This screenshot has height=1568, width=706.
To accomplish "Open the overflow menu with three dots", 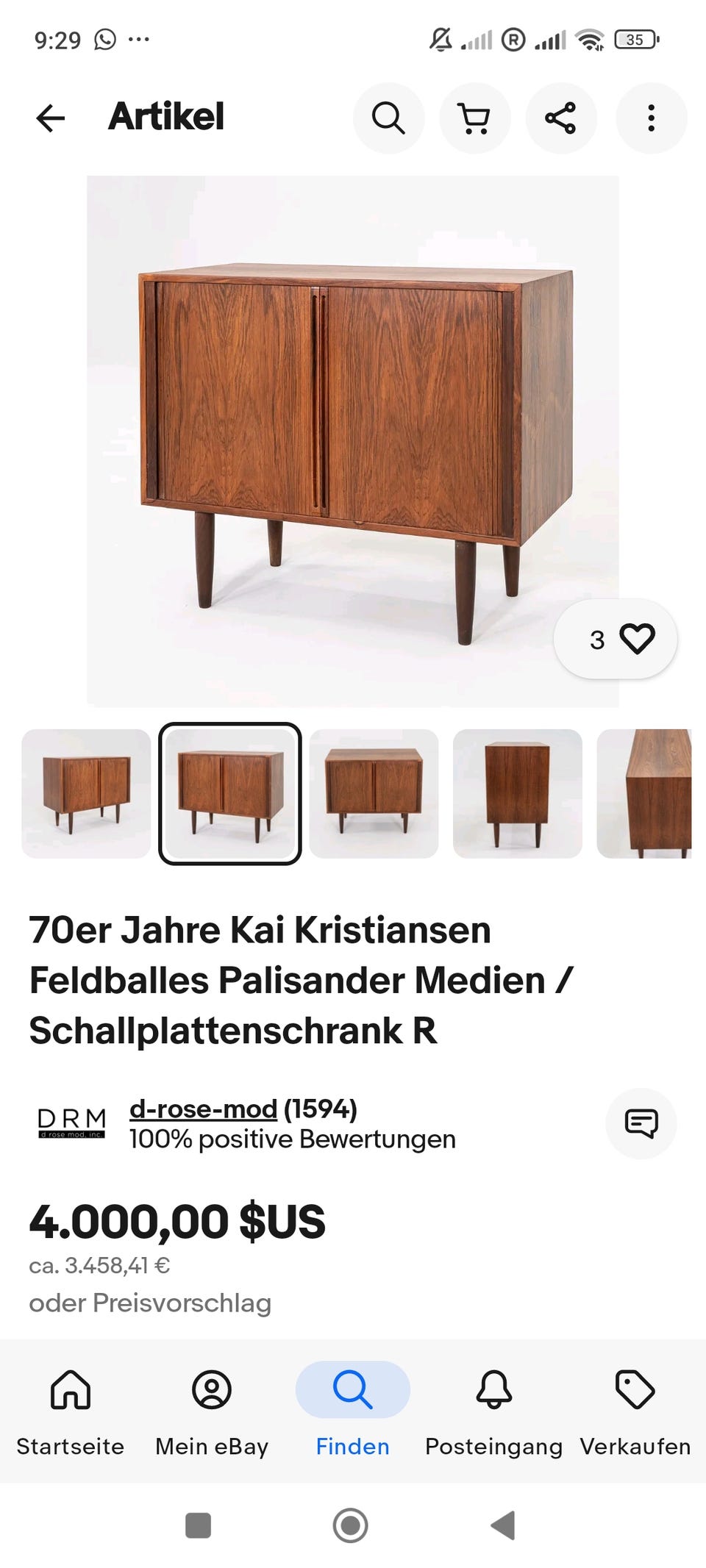I will 650,118.
